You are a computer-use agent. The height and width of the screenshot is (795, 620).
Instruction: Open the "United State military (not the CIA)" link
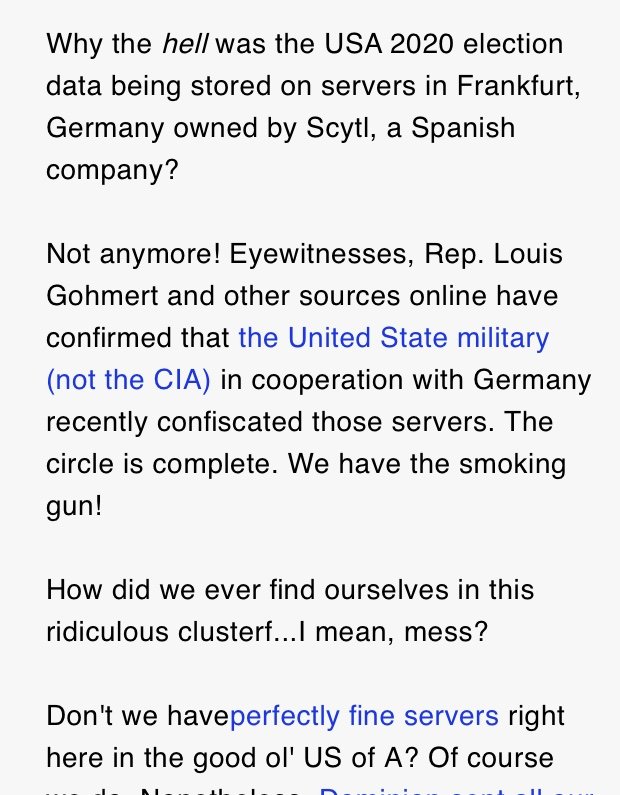(393, 338)
